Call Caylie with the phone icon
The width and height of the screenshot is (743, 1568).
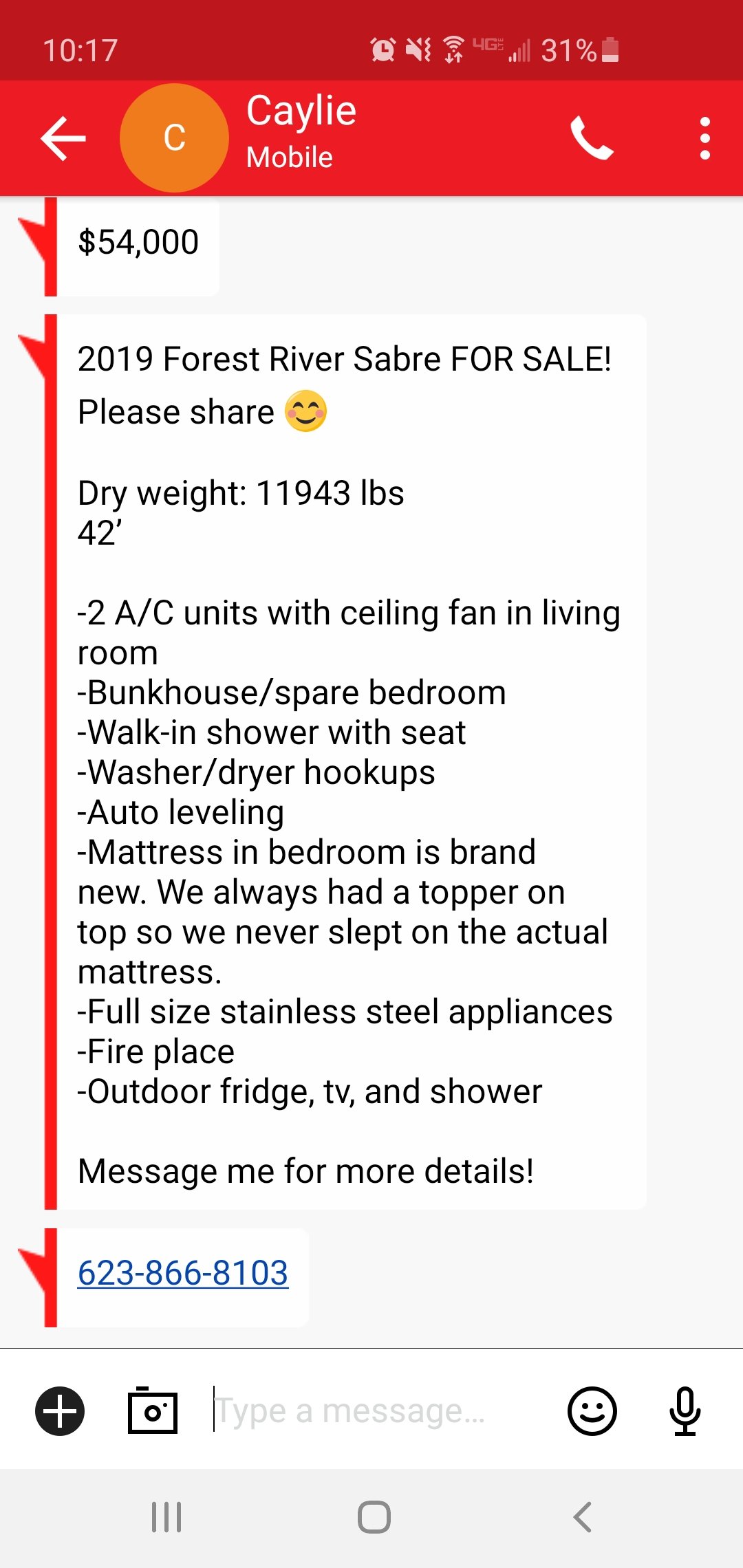[592, 138]
